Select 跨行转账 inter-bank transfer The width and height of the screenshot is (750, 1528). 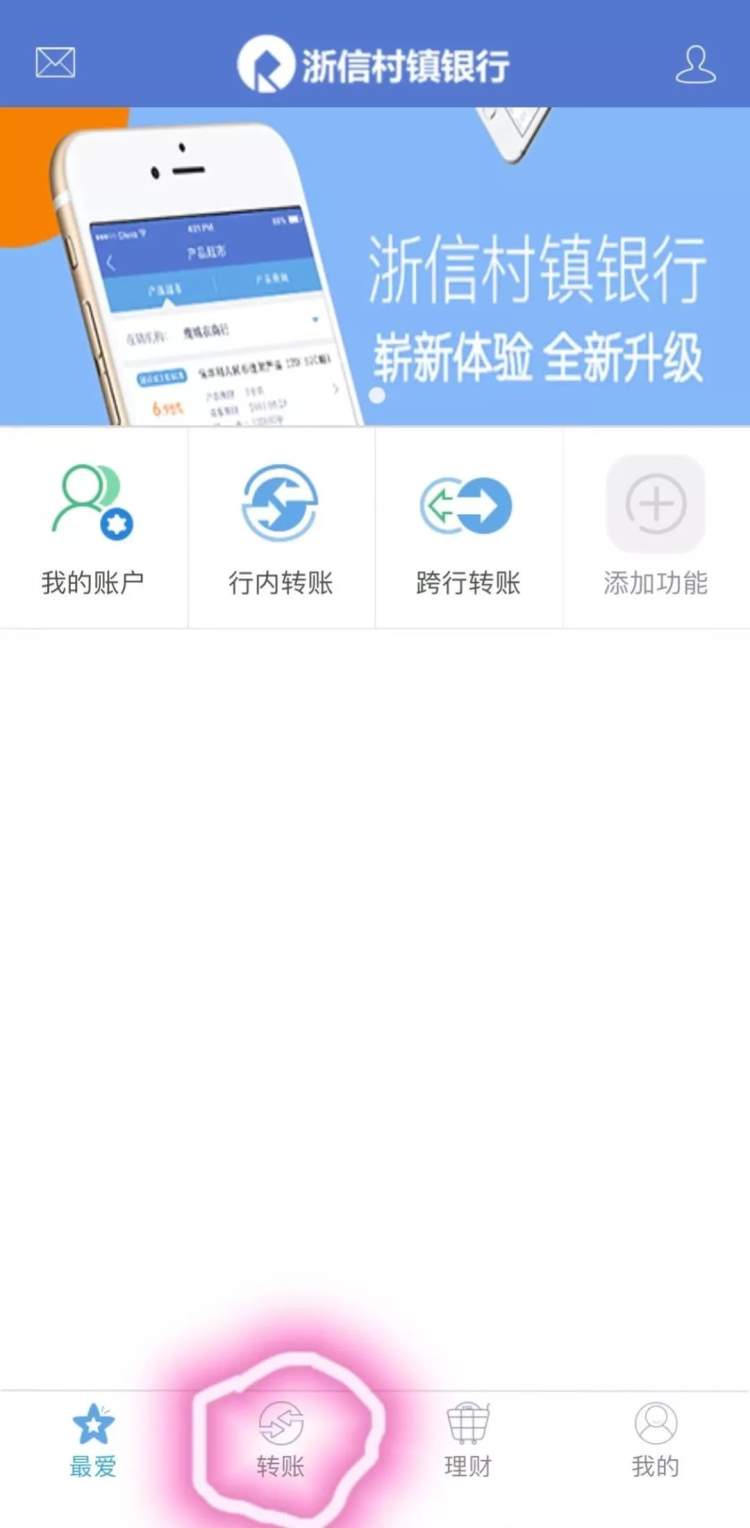[468, 528]
